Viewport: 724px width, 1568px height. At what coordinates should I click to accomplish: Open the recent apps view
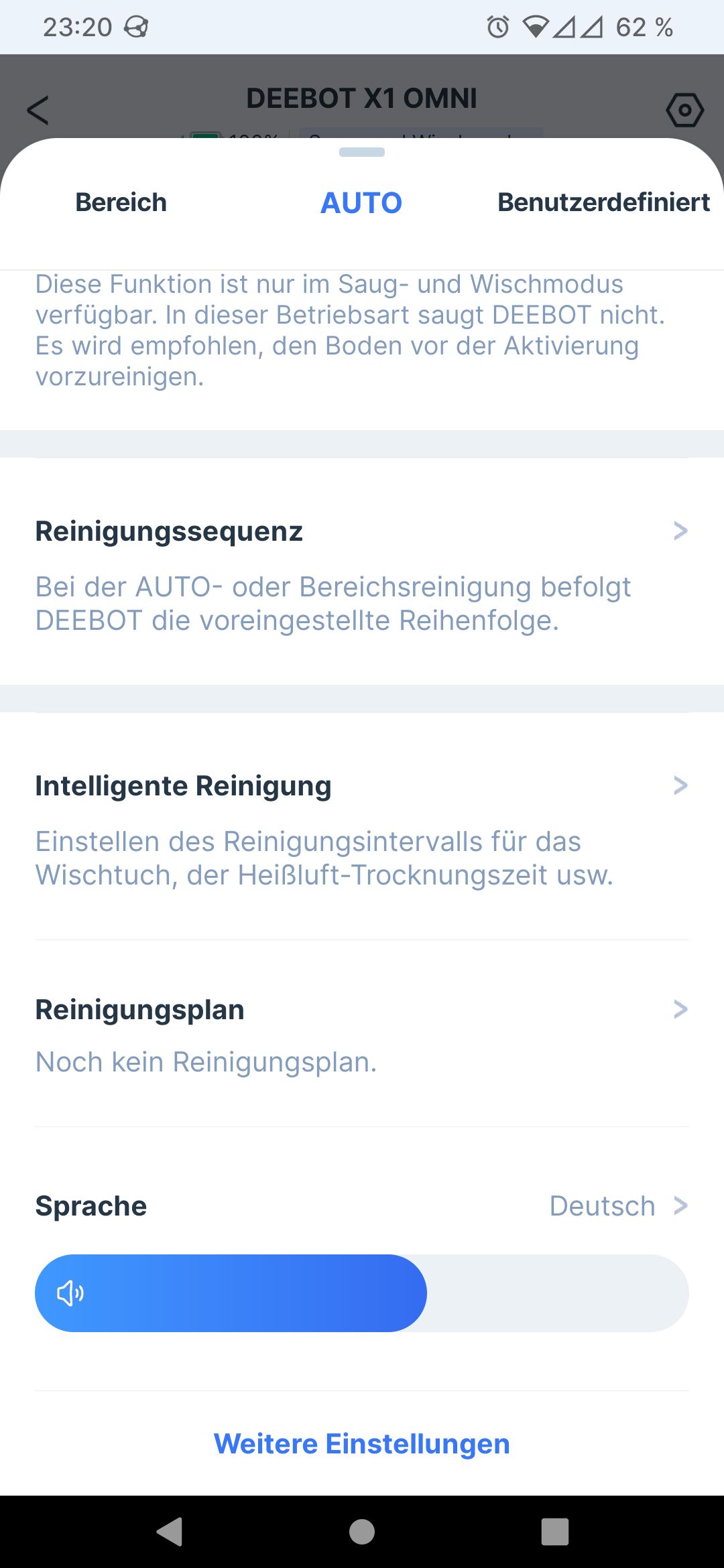point(555,1531)
